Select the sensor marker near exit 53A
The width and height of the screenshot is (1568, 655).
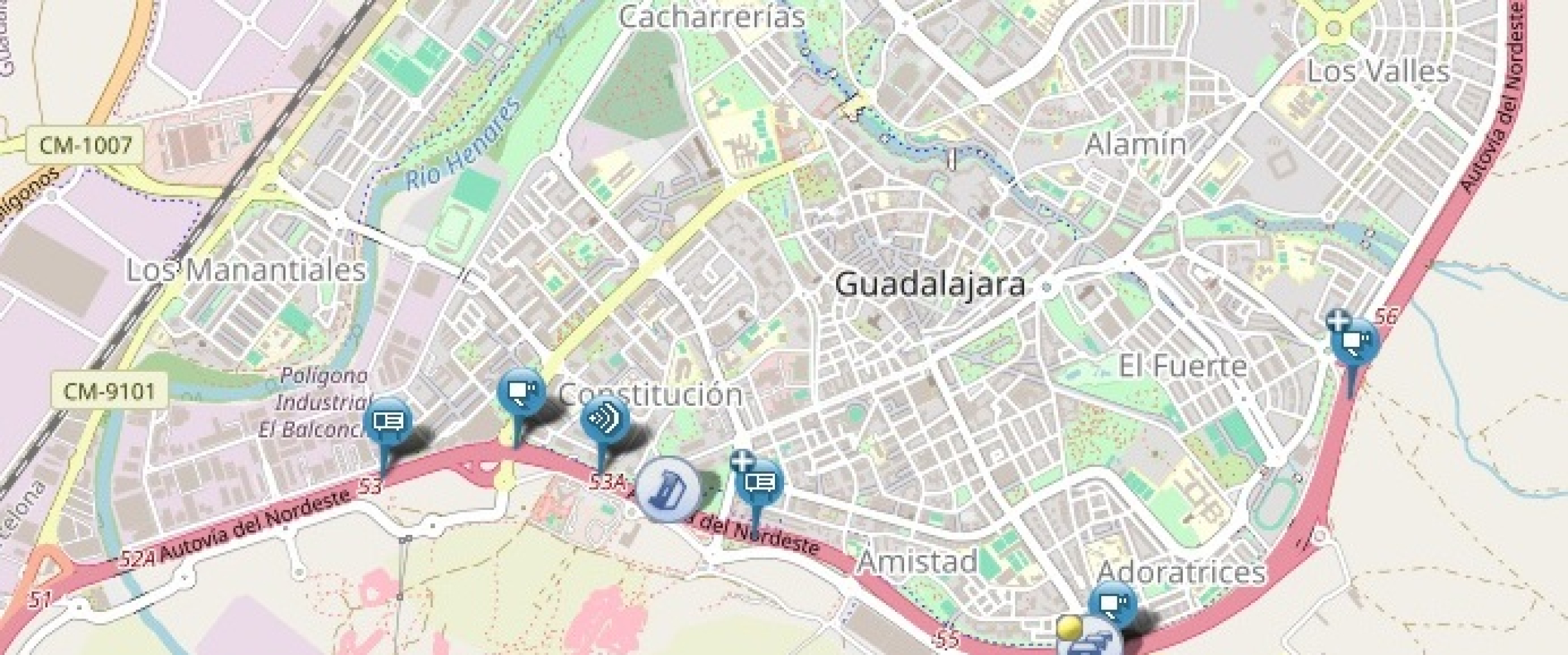pos(605,420)
